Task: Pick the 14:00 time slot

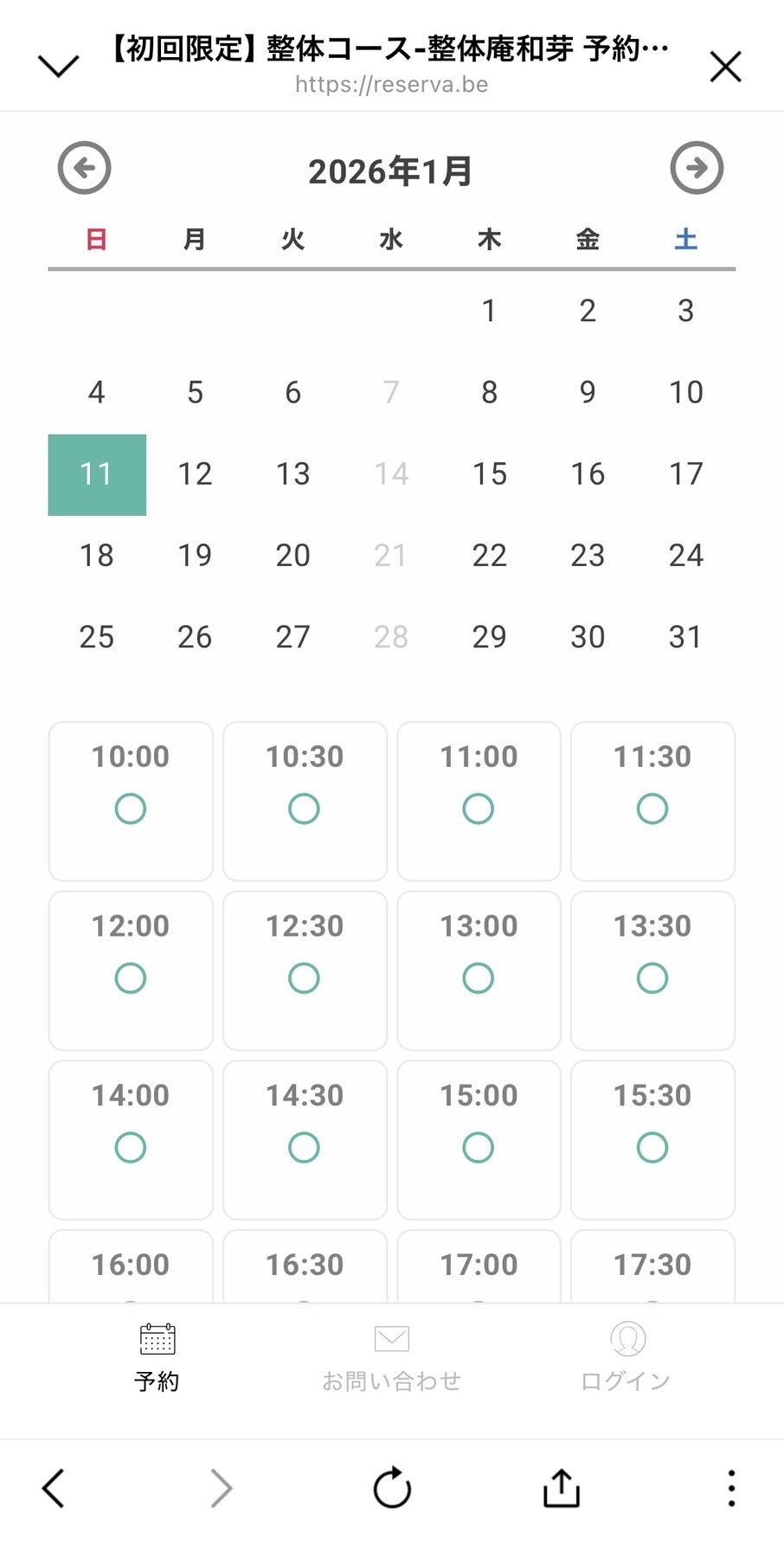Action: point(131,1139)
